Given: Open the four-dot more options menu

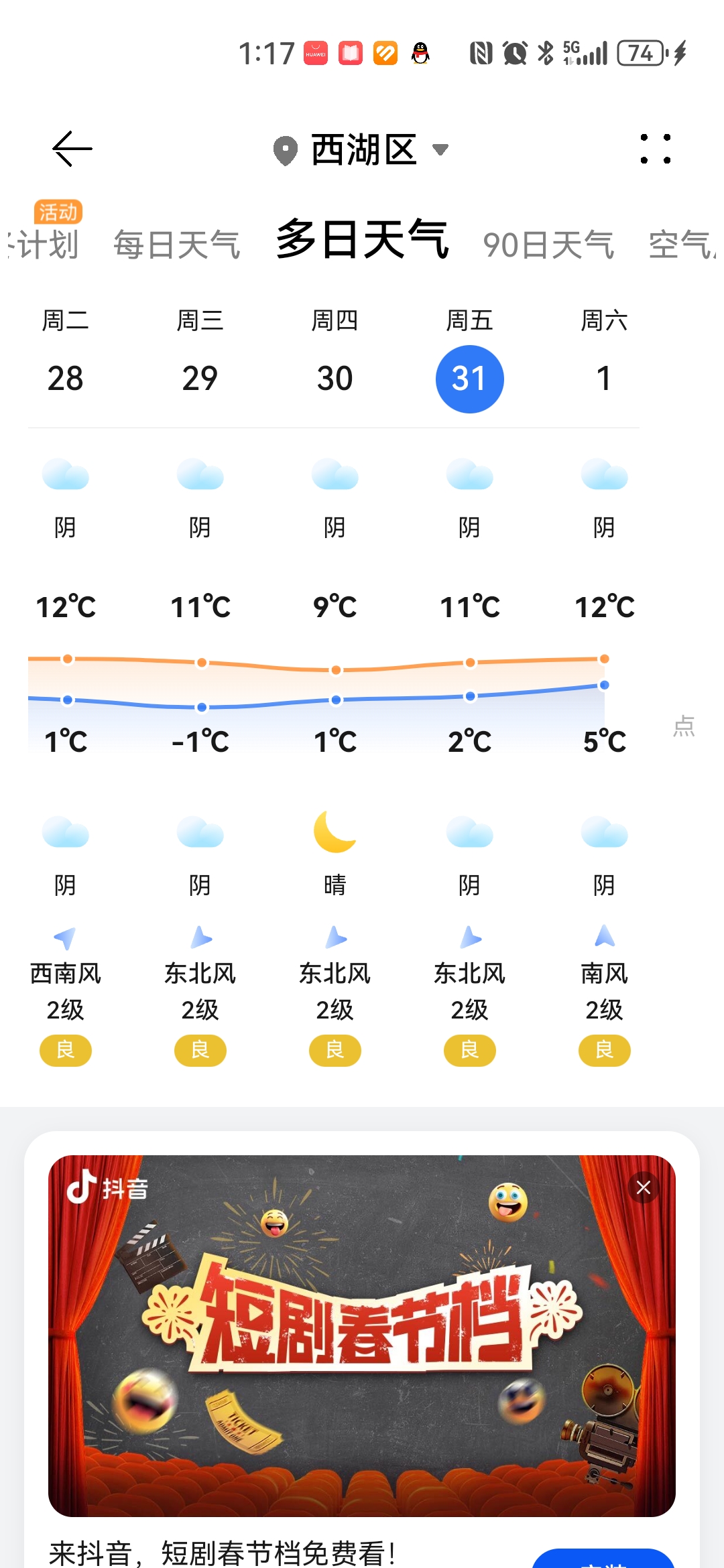Looking at the screenshot, I should [655, 149].
